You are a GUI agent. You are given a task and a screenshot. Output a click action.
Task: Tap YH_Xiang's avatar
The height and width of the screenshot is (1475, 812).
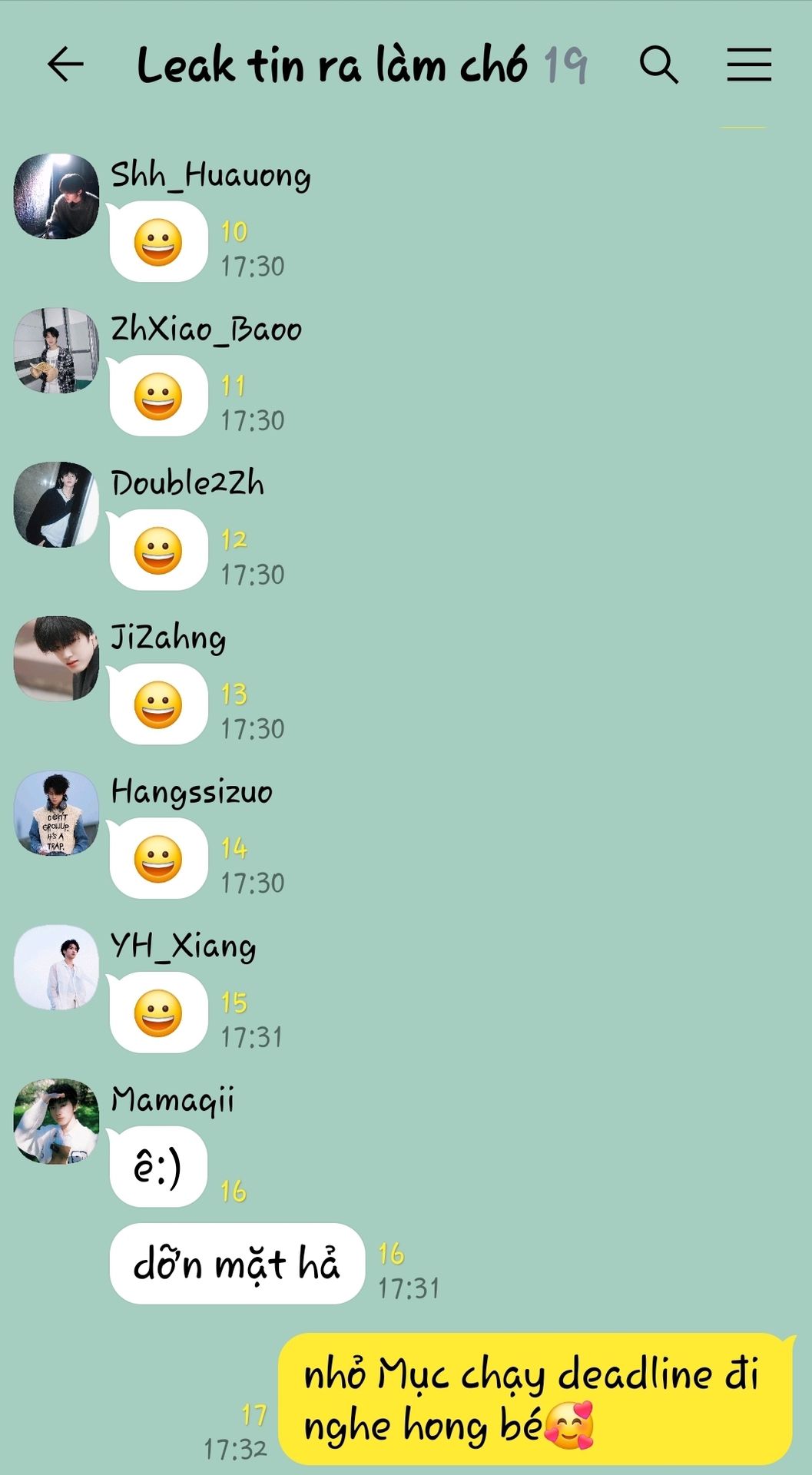click(56, 967)
